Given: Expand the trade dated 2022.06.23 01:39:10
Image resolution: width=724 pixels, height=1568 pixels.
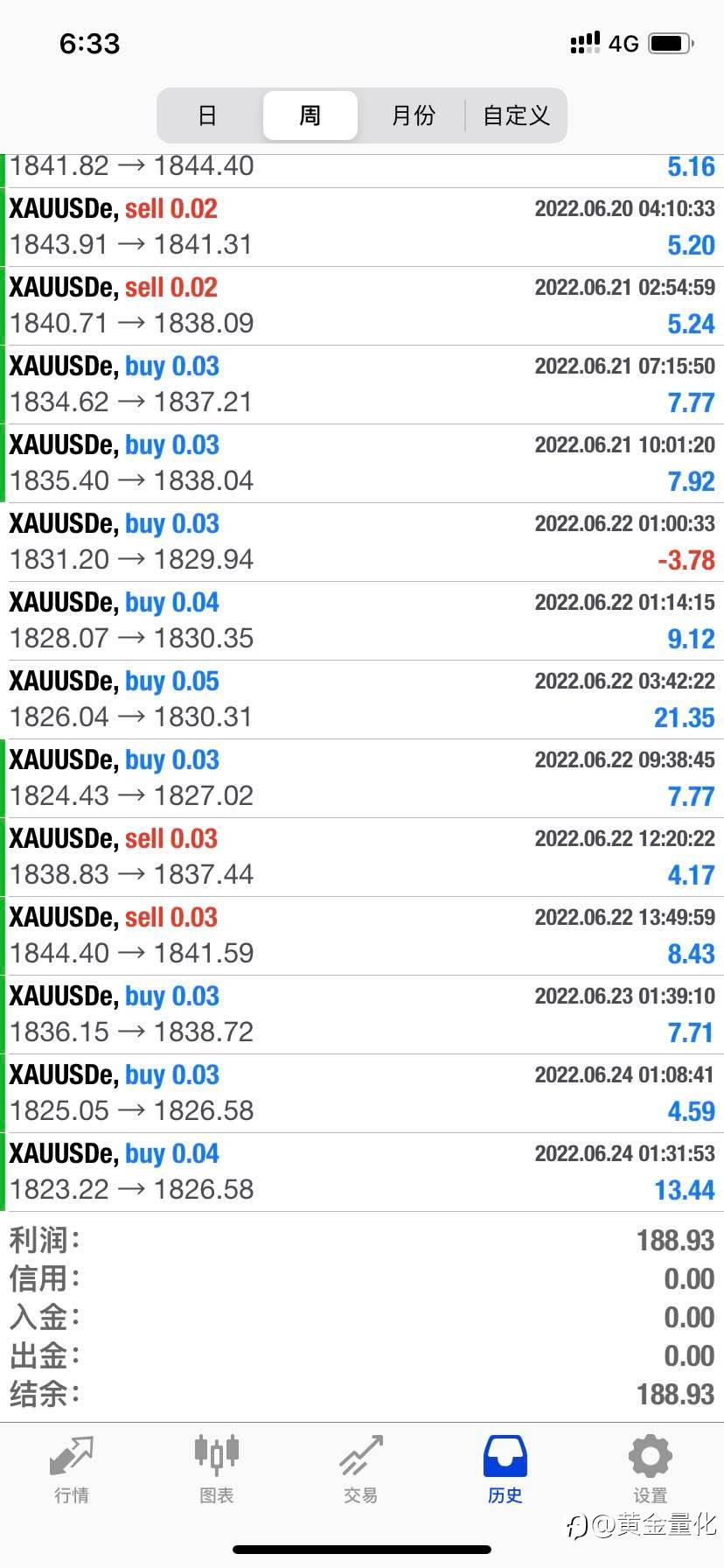Looking at the screenshot, I should tap(362, 1015).
